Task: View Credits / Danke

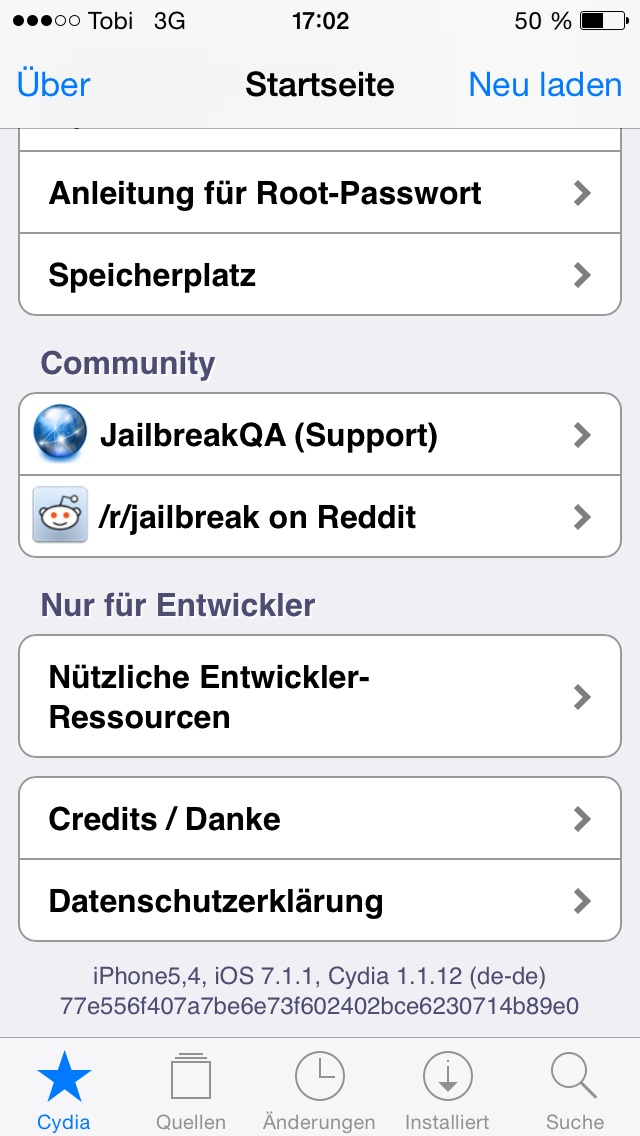Action: click(320, 819)
